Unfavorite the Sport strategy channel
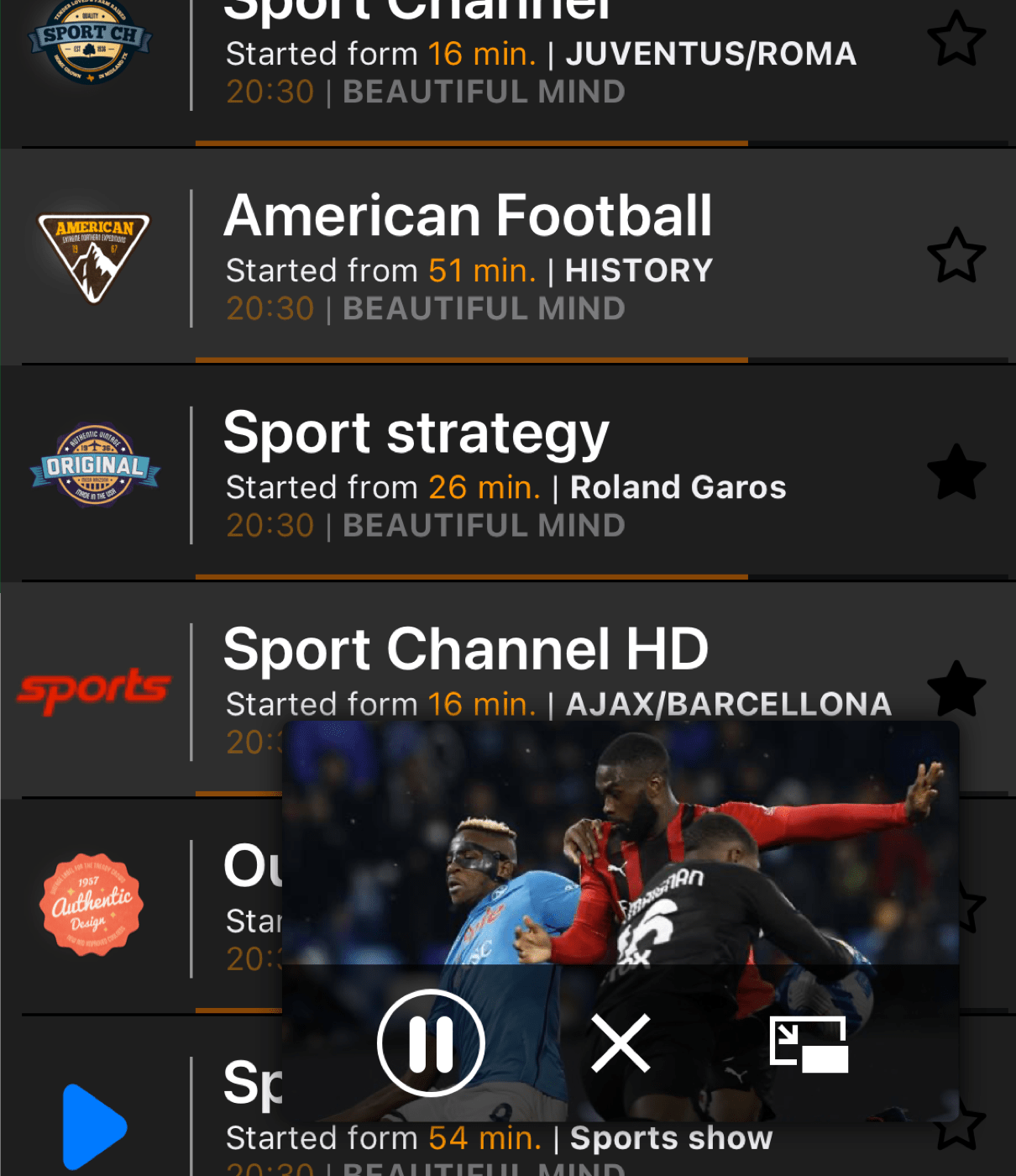Viewport: 1016px width, 1176px height. coord(956,471)
